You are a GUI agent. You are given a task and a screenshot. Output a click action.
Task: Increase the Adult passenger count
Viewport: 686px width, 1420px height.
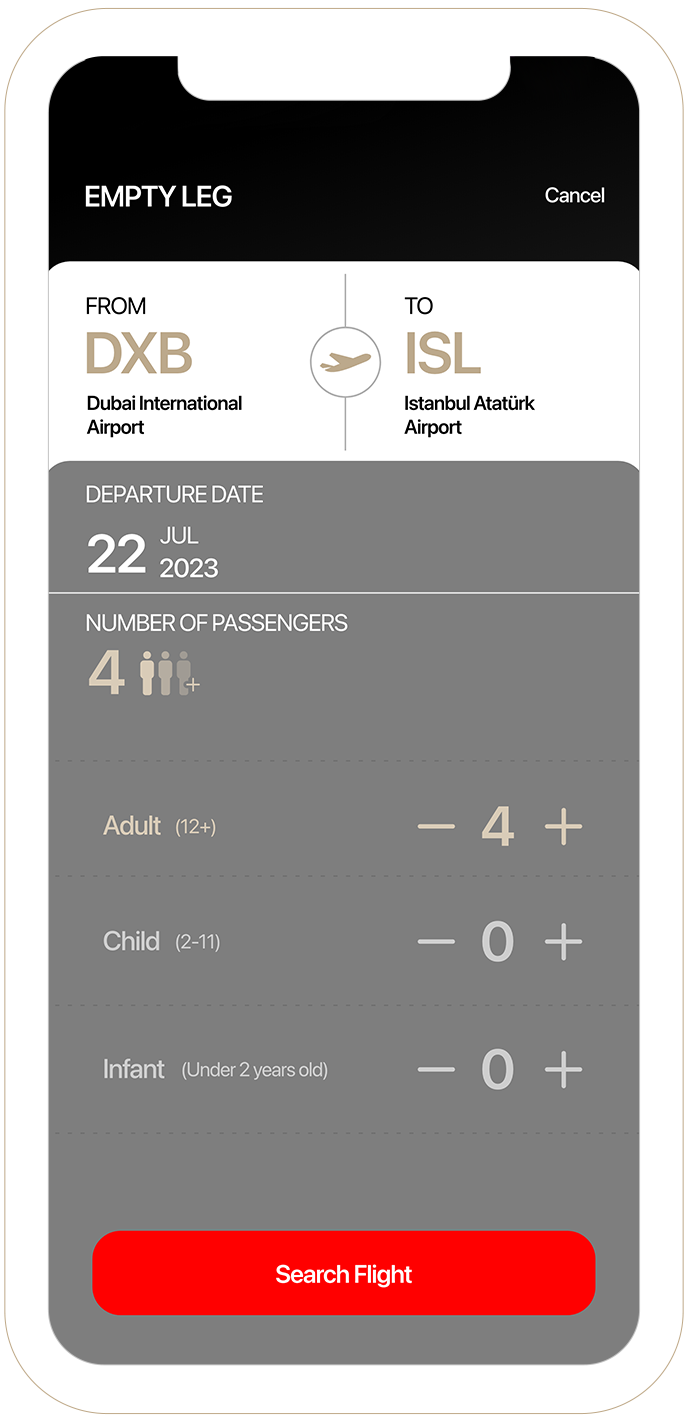[563, 827]
